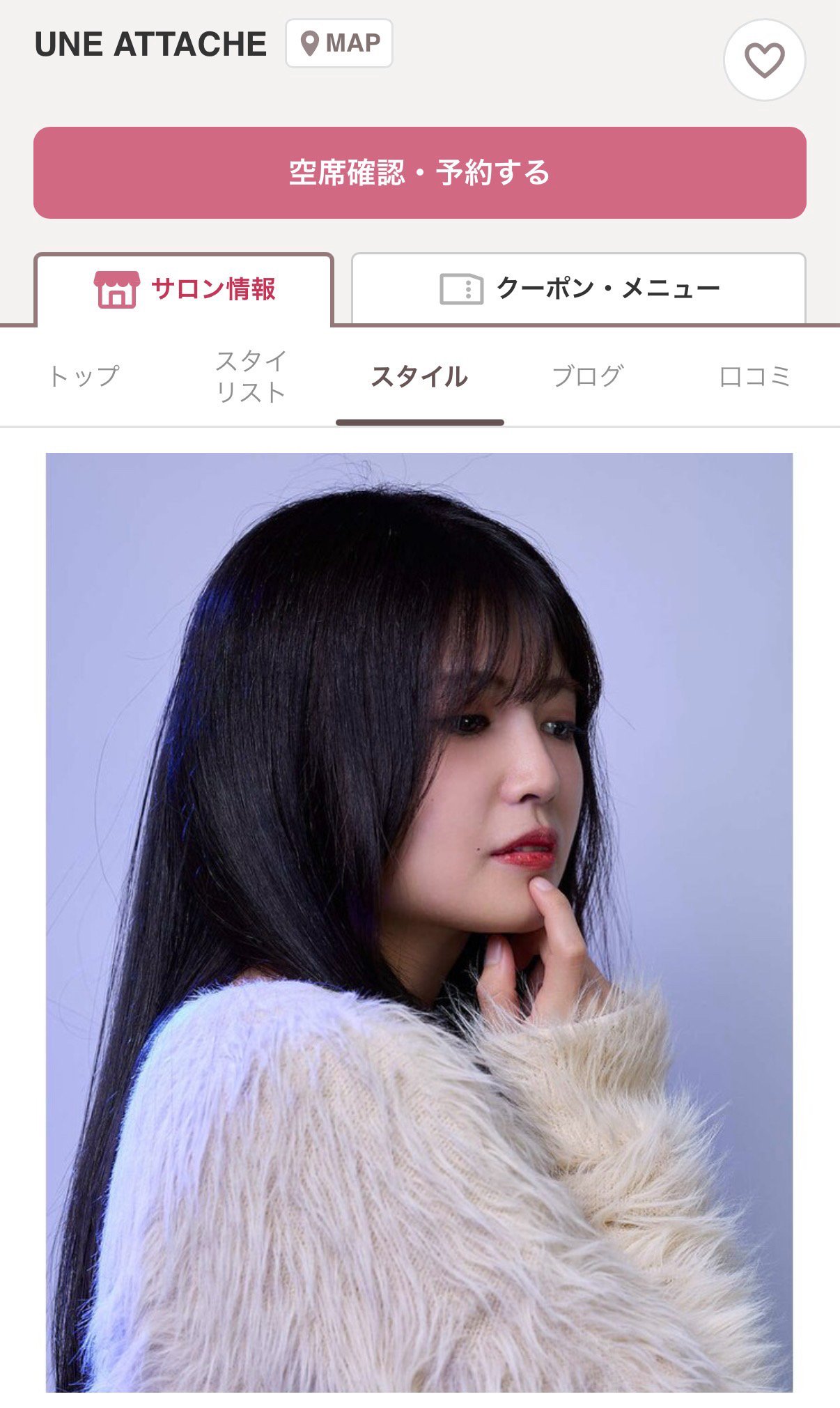
Task: Open the 口コミ reviews tab
Action: click(755, 377)
